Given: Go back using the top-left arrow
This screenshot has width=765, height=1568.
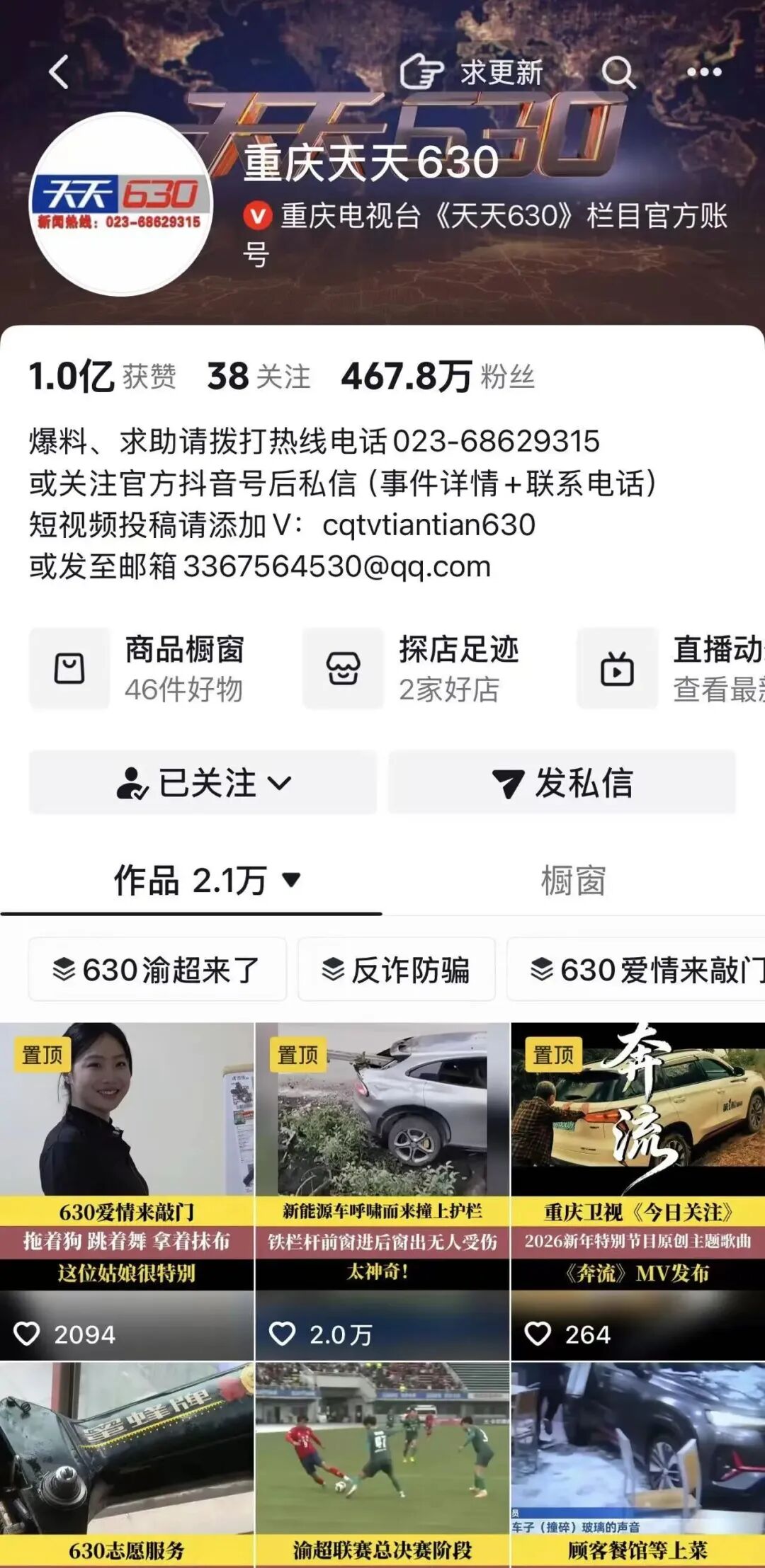Looking at the screenshot, I should click(59, 72).
